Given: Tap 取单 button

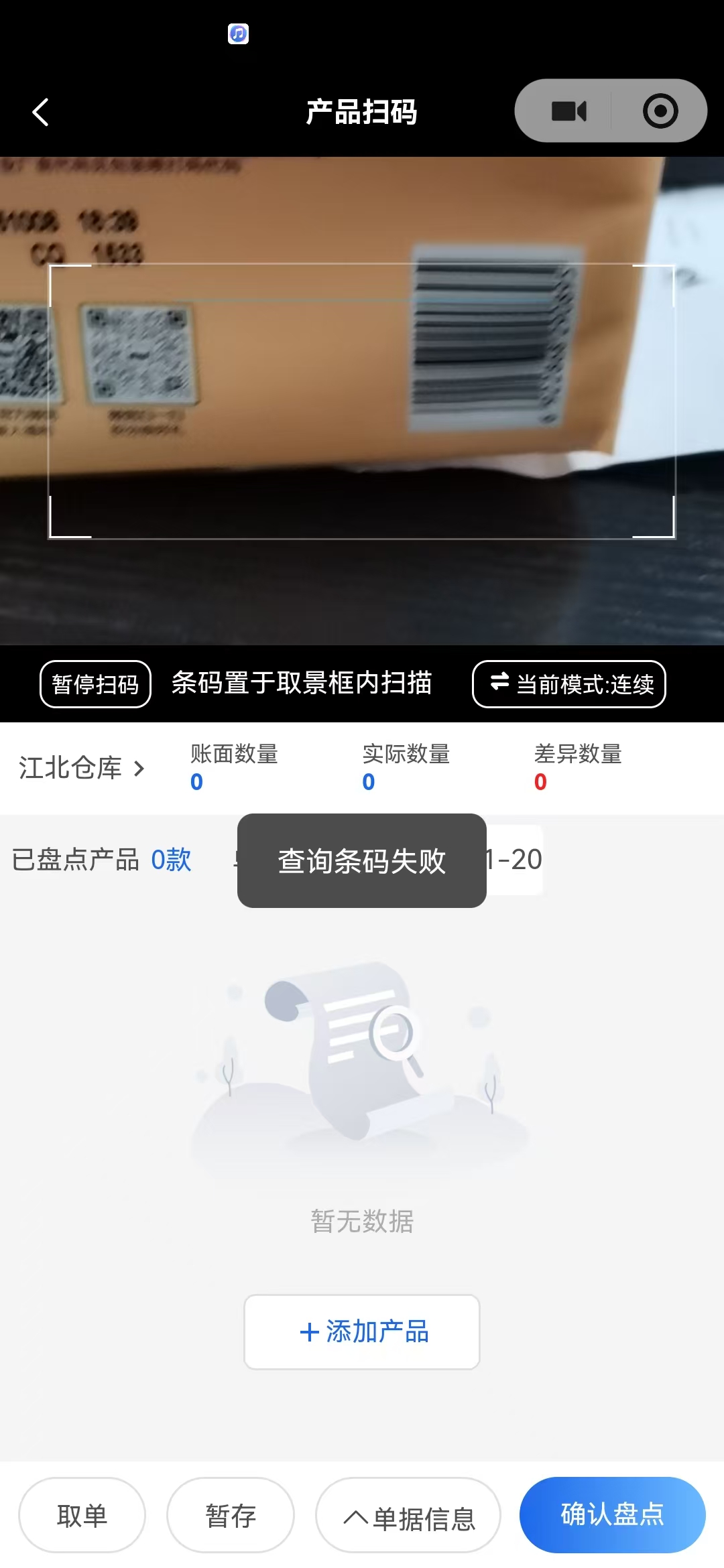Looking at the screenshot, I should (x=82, y=1516).
